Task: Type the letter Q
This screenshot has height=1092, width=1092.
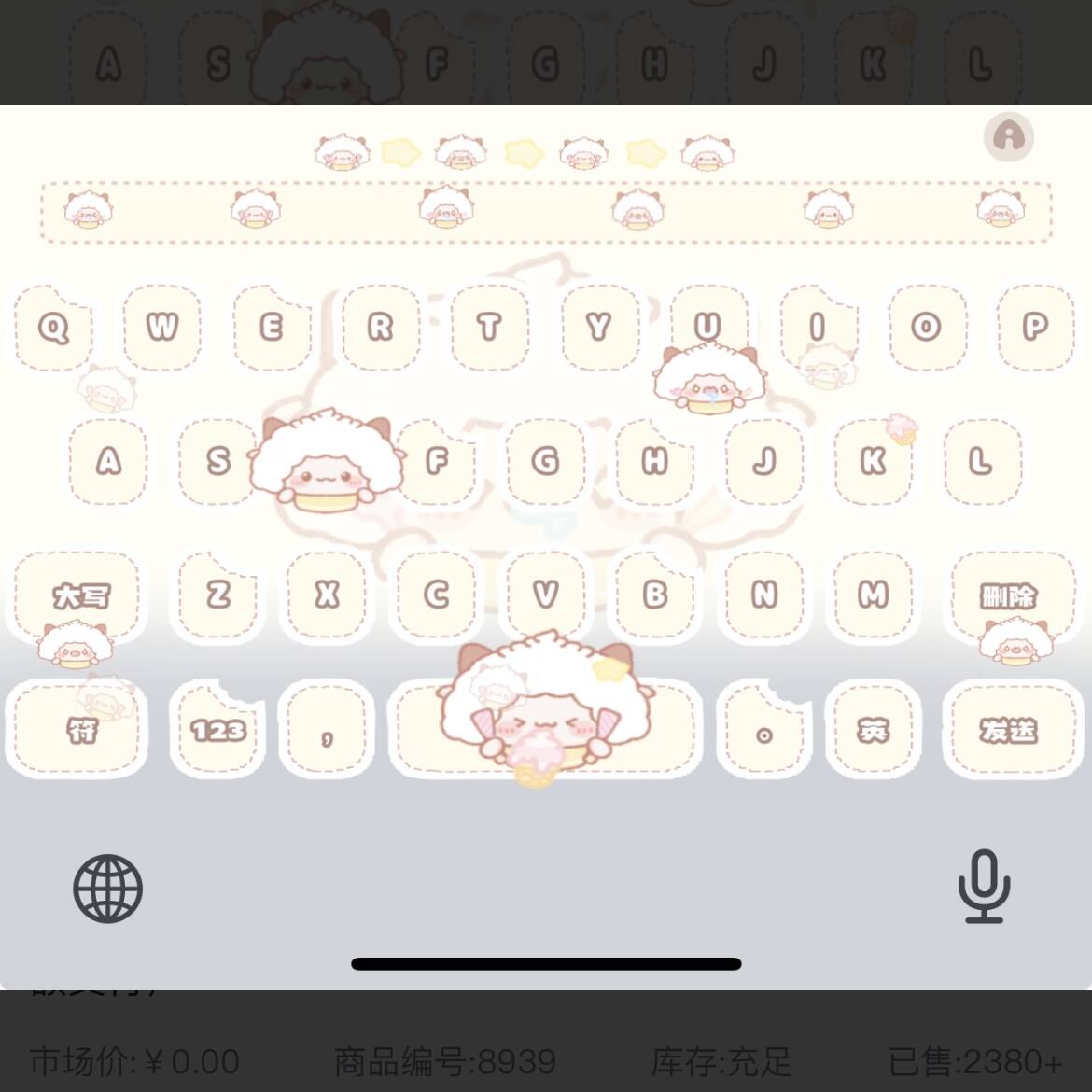Action: (53, 327)
